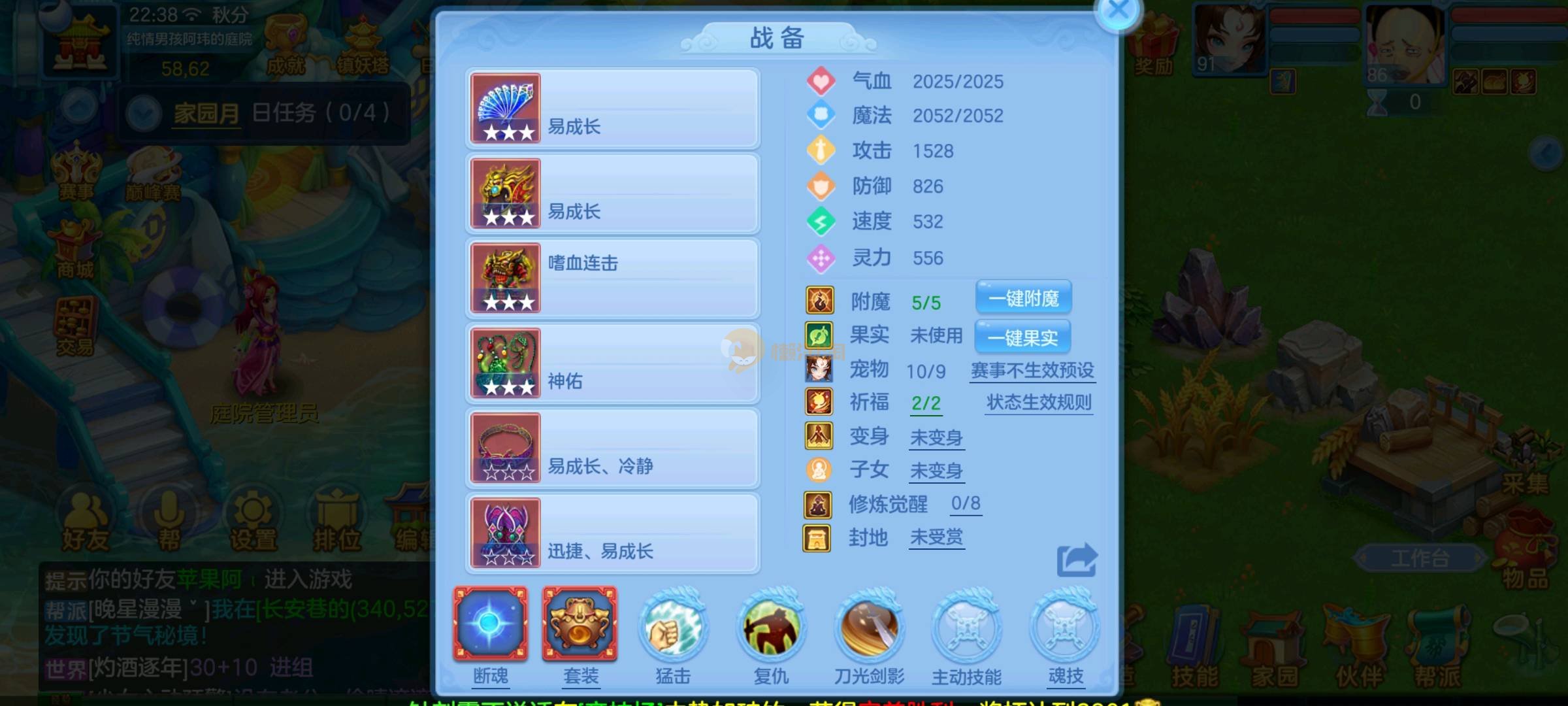Open the 嗜血连击 armor equipment row

coord(612,278)
